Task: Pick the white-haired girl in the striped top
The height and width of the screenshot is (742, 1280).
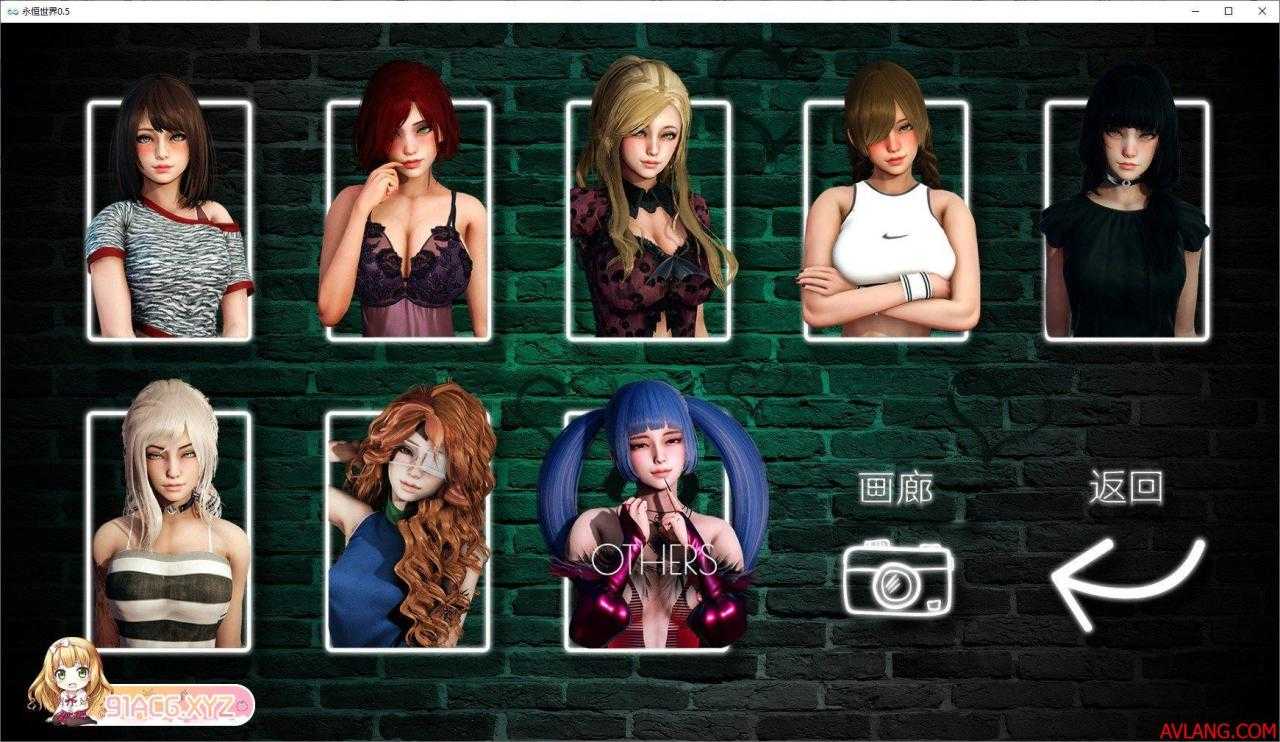Action: [x=169, y=530]
